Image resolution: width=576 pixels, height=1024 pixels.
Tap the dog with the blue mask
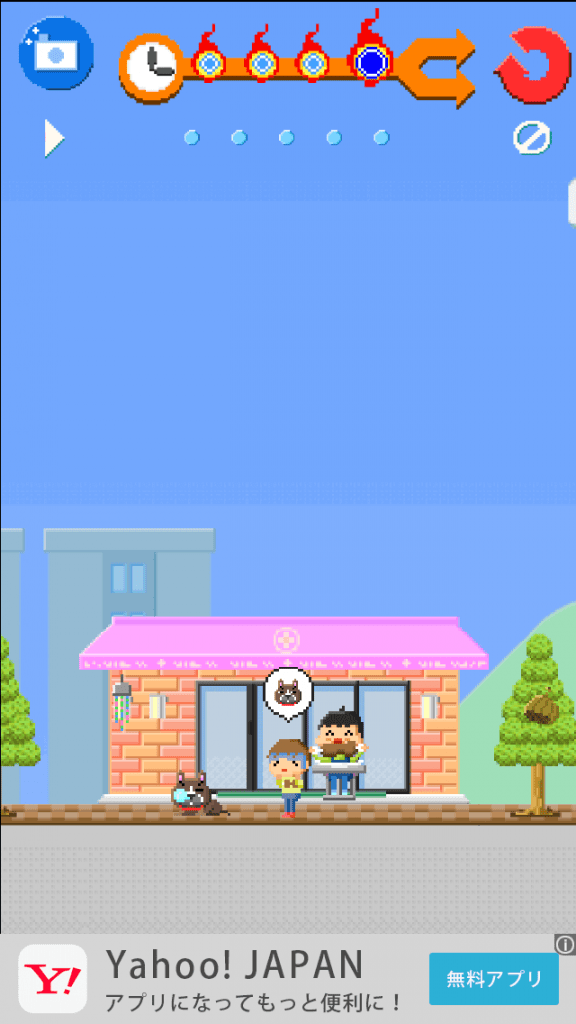click(197, 794)
